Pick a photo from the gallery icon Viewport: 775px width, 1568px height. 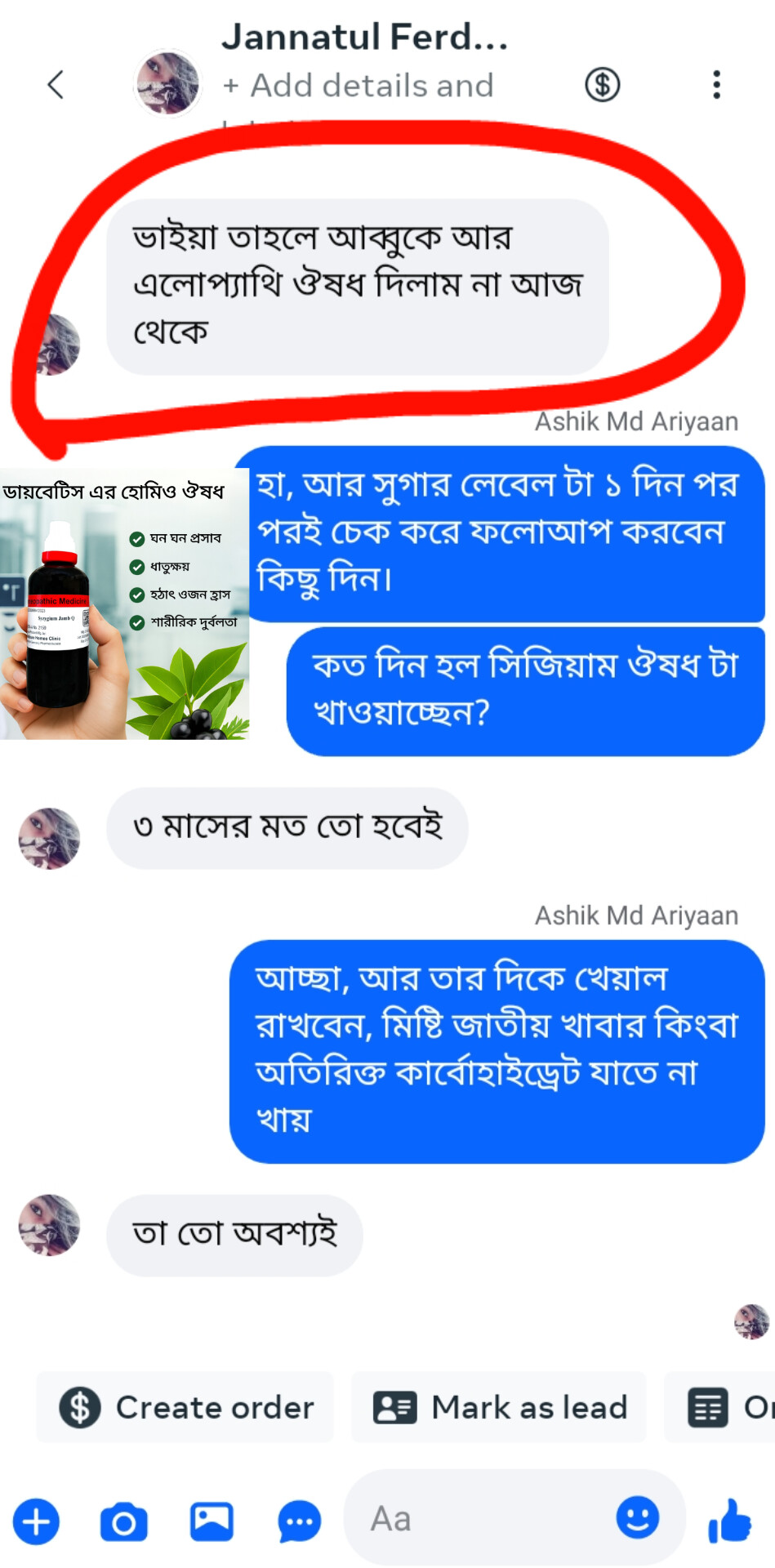tap(212, 1521)
